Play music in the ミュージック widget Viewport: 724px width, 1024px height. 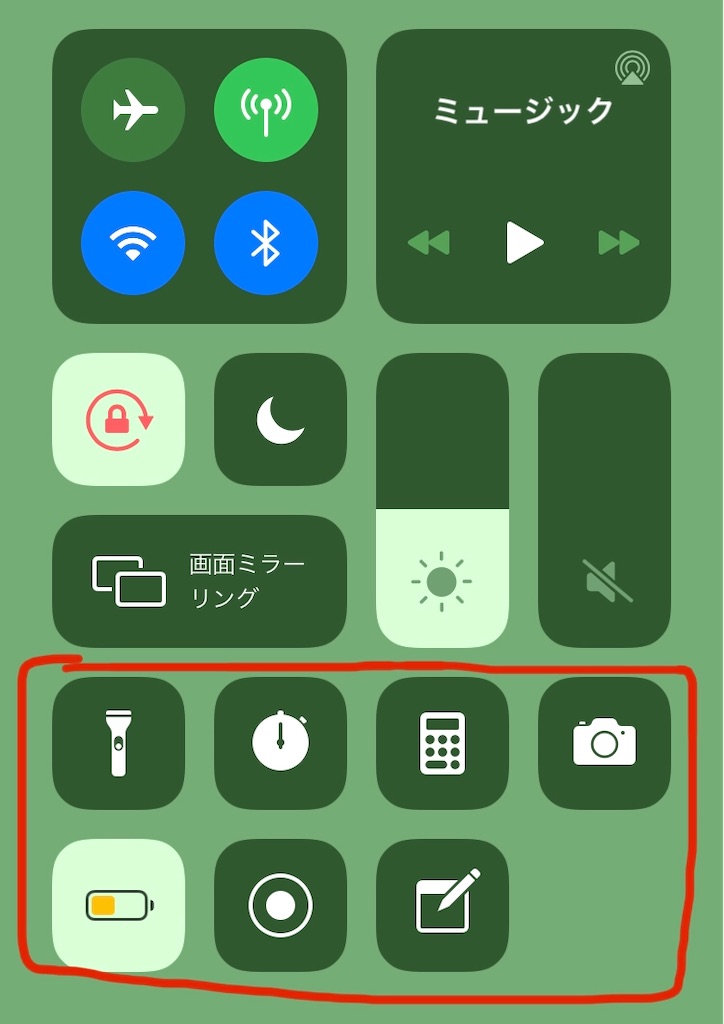(524, 242)
